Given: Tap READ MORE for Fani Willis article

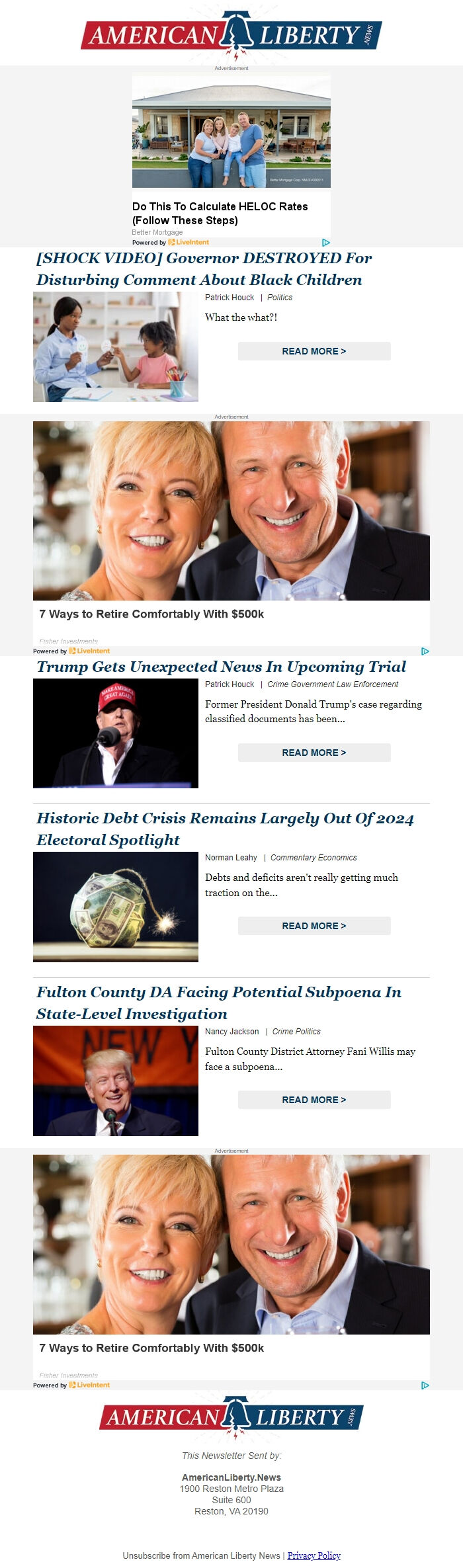Looking at the screenshot, I should [x=314, y=1100].
